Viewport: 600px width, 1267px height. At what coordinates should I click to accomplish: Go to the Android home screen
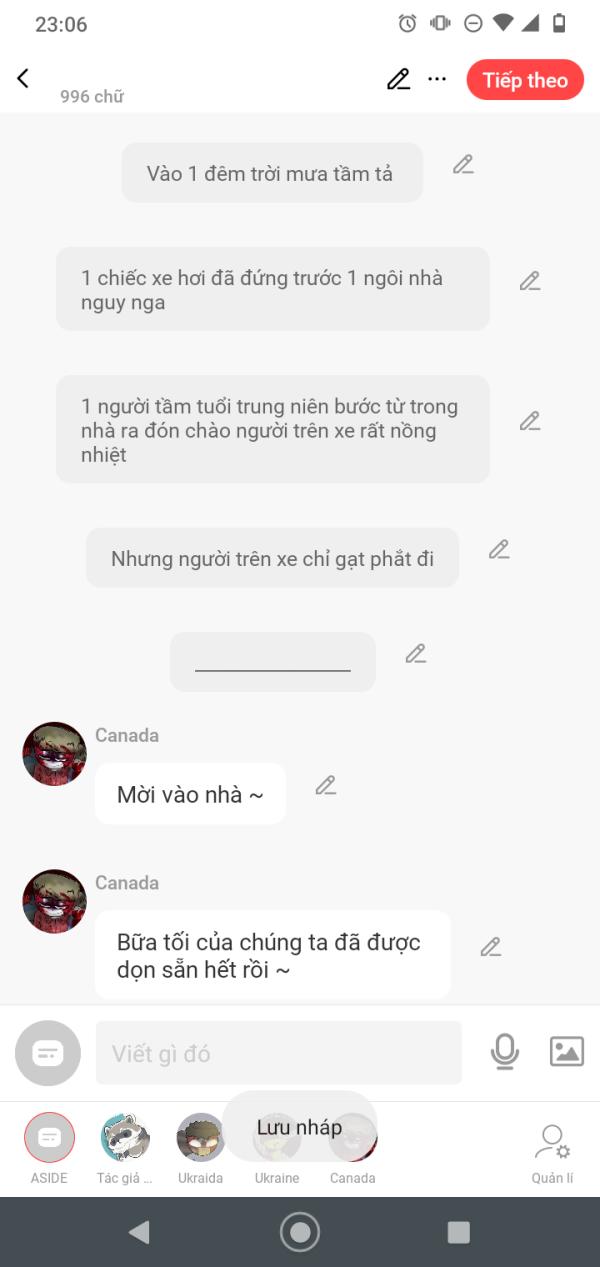(x=300, y=1232)
